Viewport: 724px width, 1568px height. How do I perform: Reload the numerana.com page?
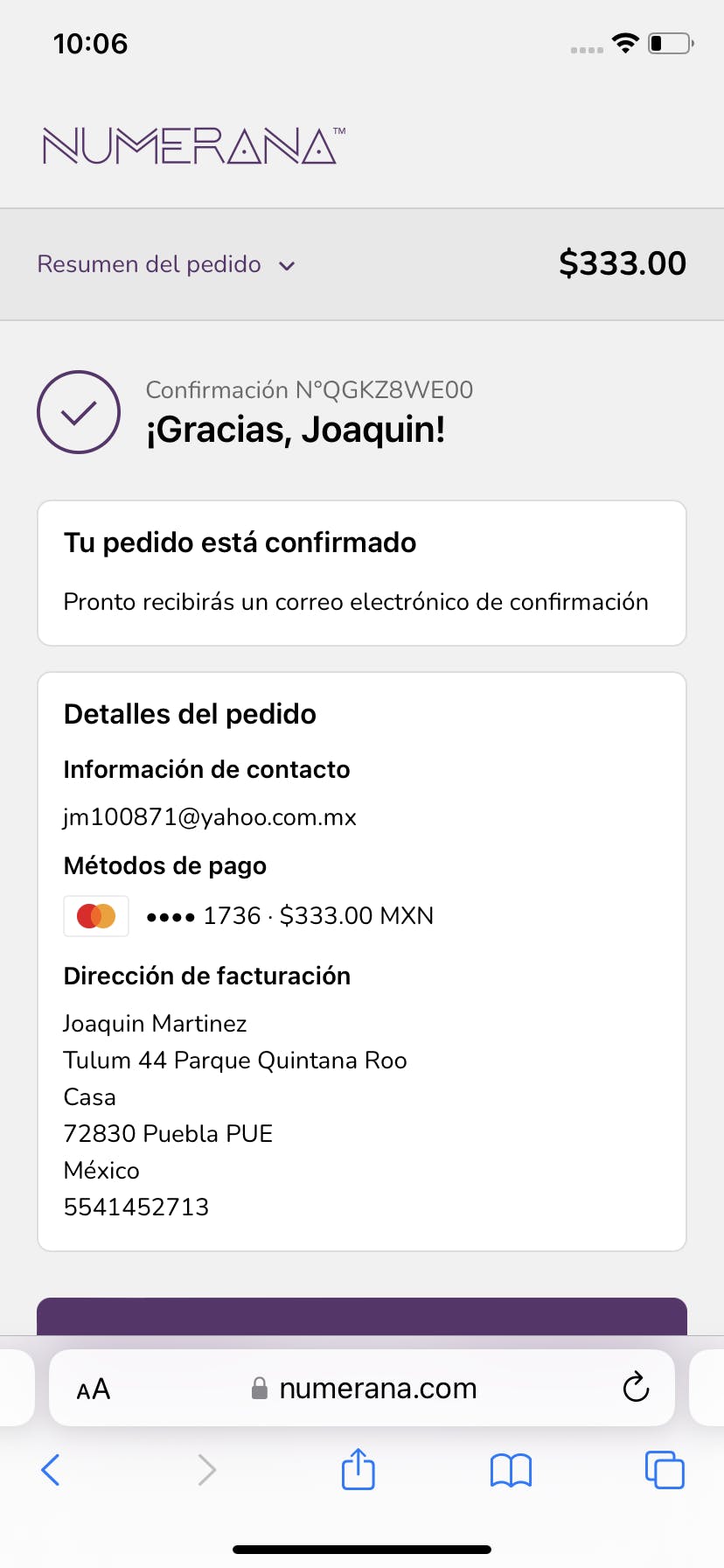[636, 1387]
